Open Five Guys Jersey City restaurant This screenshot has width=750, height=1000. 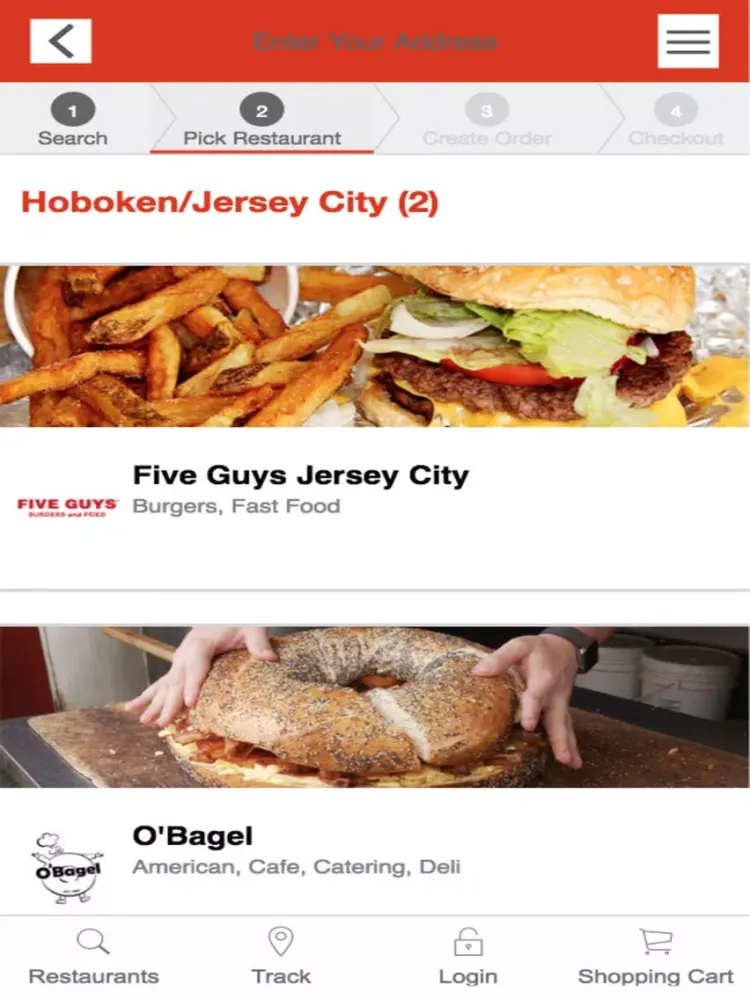(300, 475)
